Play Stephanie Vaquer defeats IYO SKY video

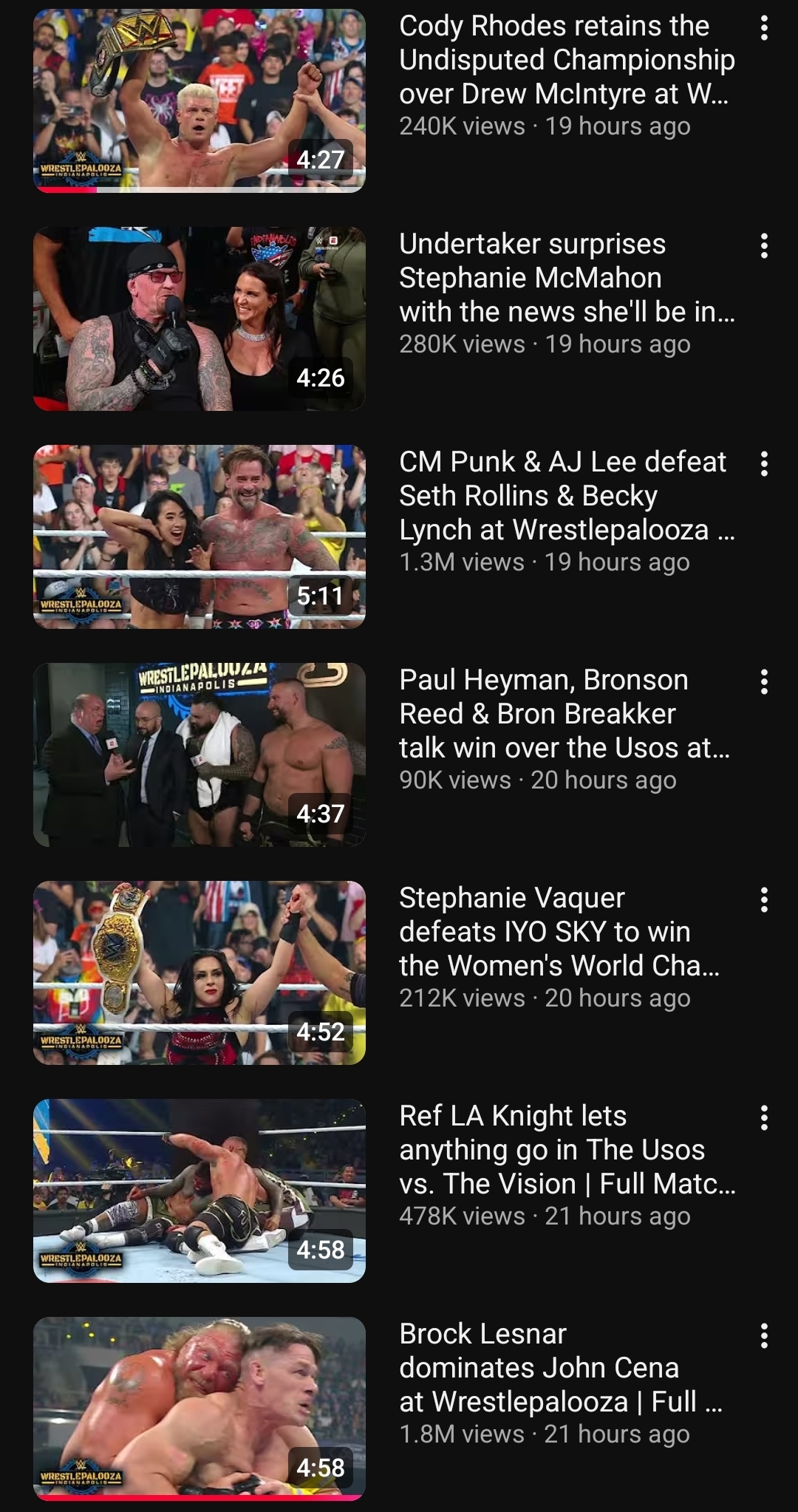pyautogui.click(x=199, y=973)
